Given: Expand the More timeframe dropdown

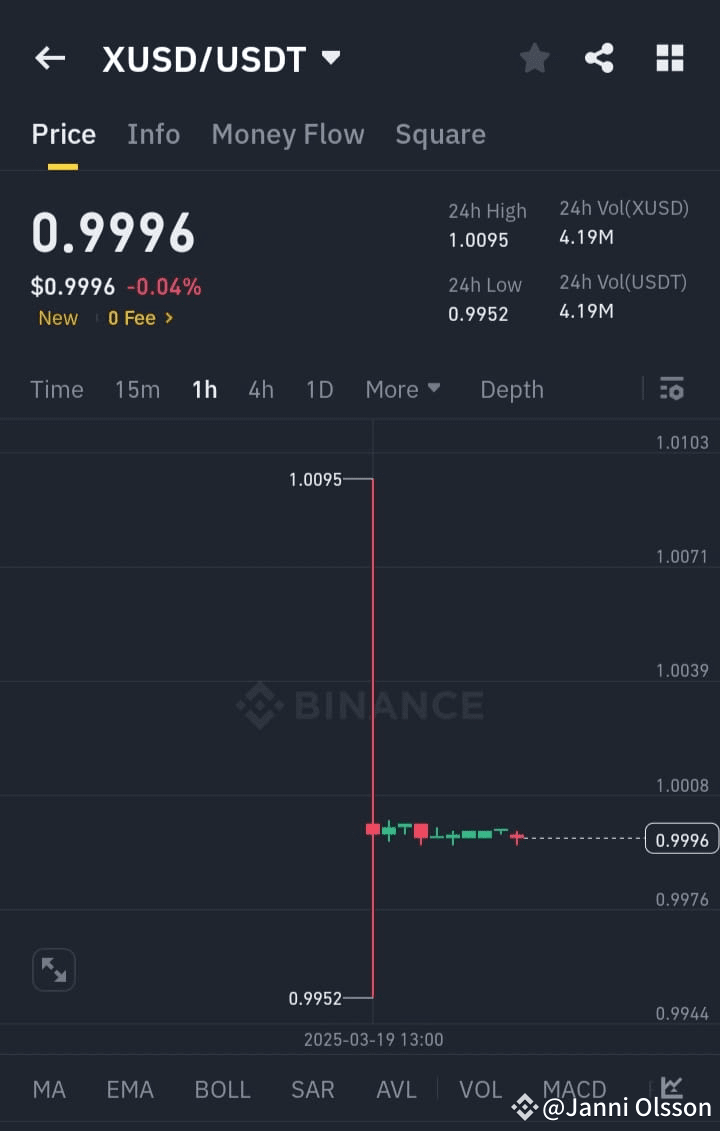Looking at the screenshot, I should 403,389.
